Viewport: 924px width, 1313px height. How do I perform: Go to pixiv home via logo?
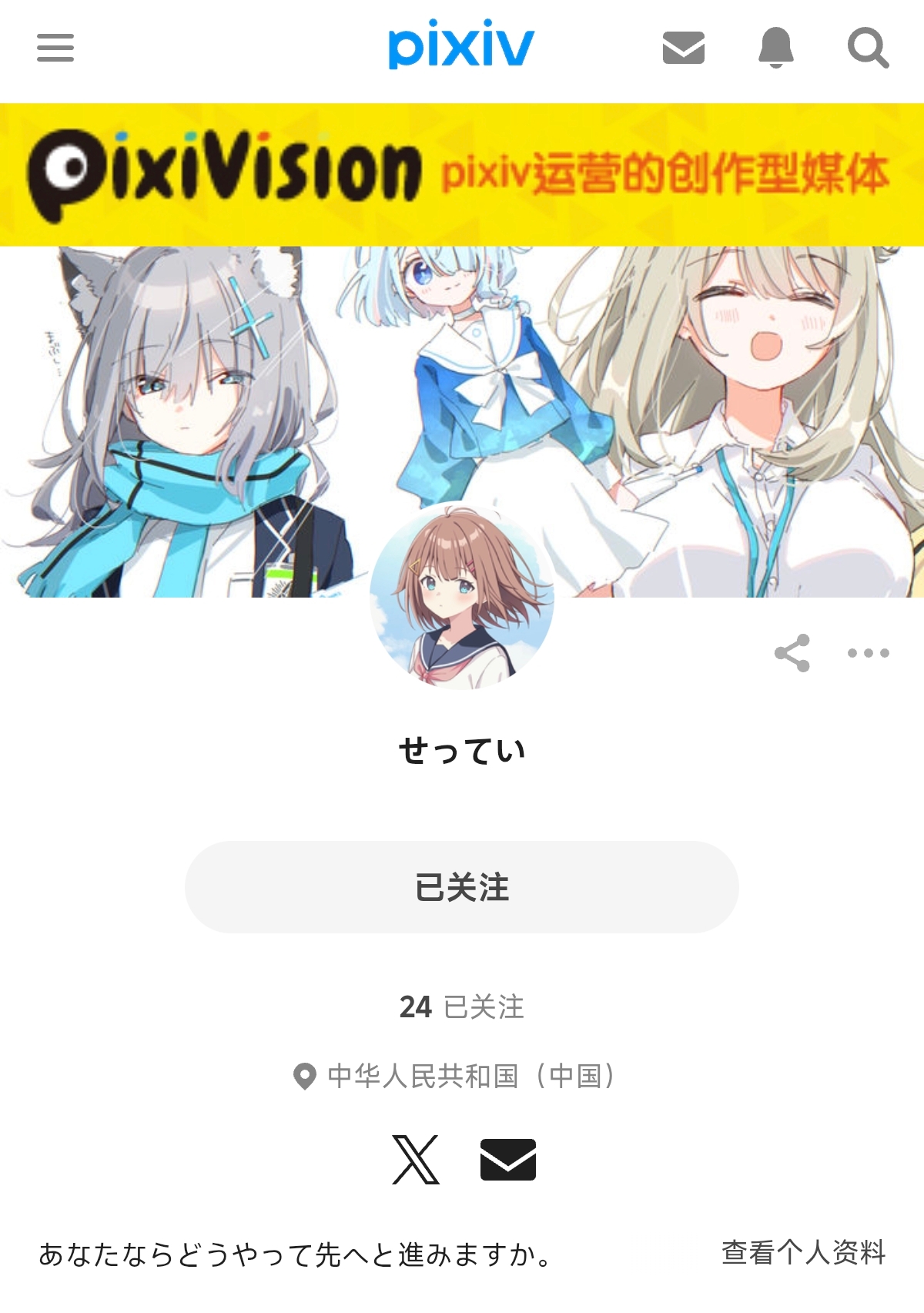[460, 46]
